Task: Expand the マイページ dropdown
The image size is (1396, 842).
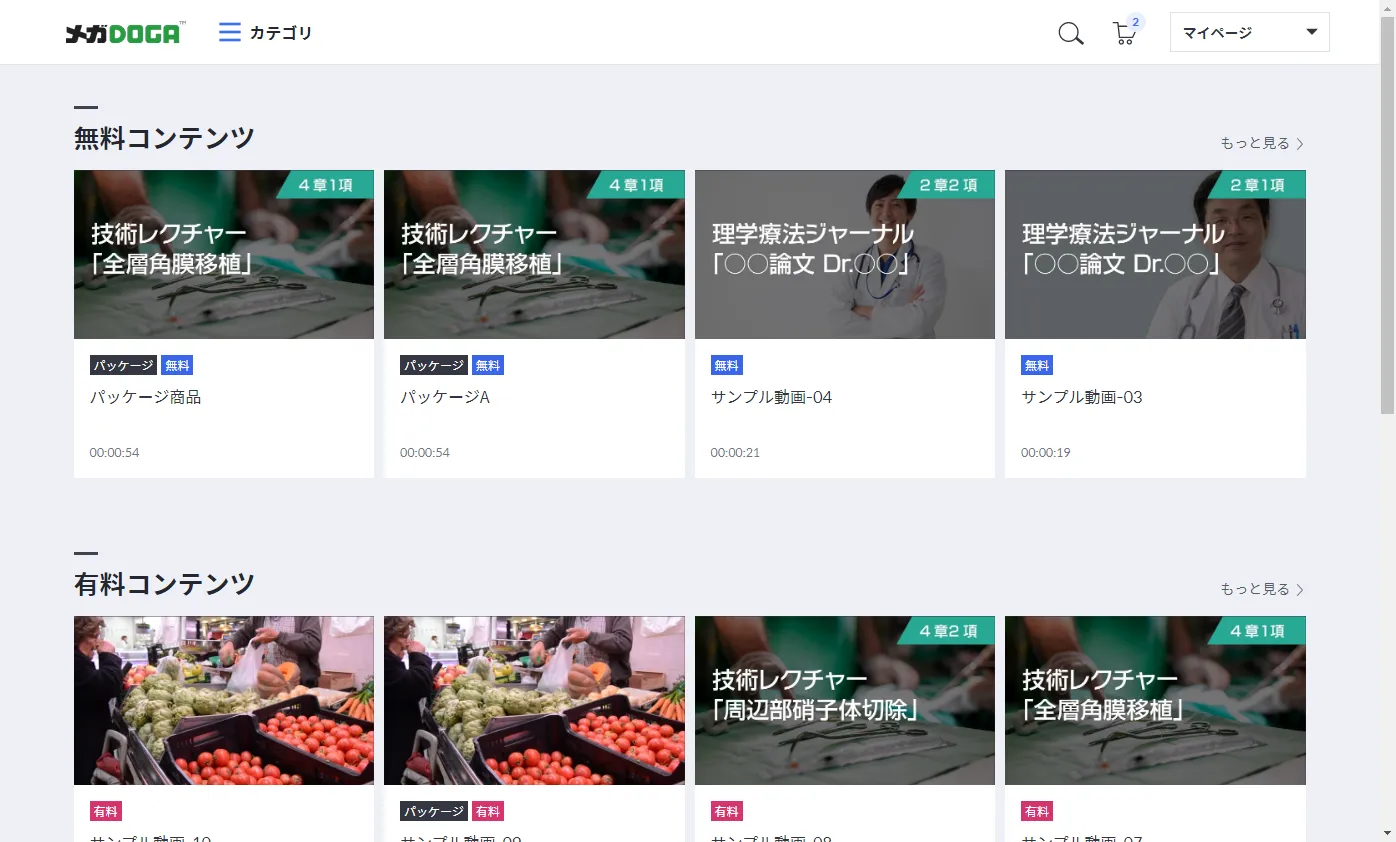Action: 1249,32
